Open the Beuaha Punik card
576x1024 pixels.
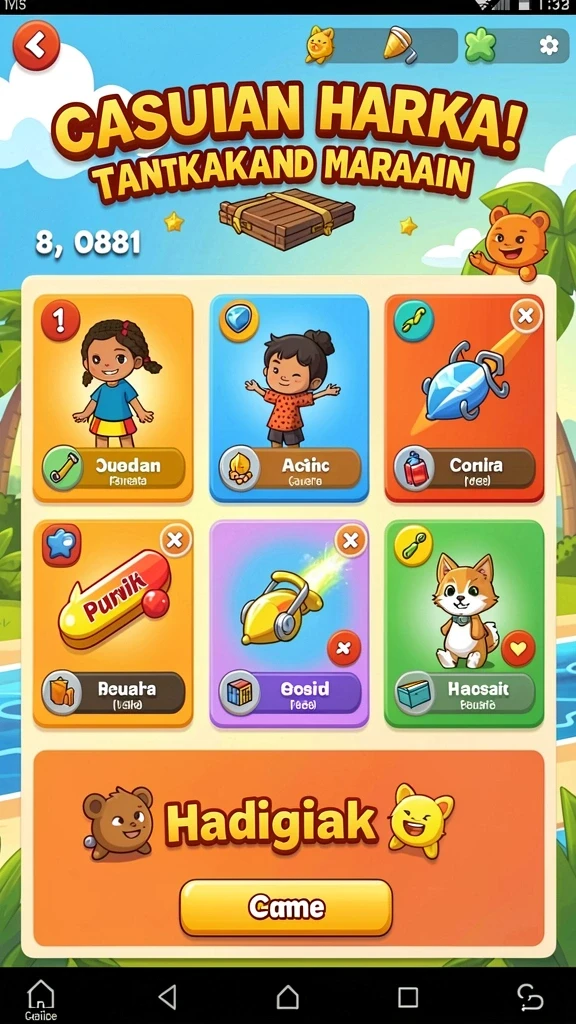pos(113,624)
